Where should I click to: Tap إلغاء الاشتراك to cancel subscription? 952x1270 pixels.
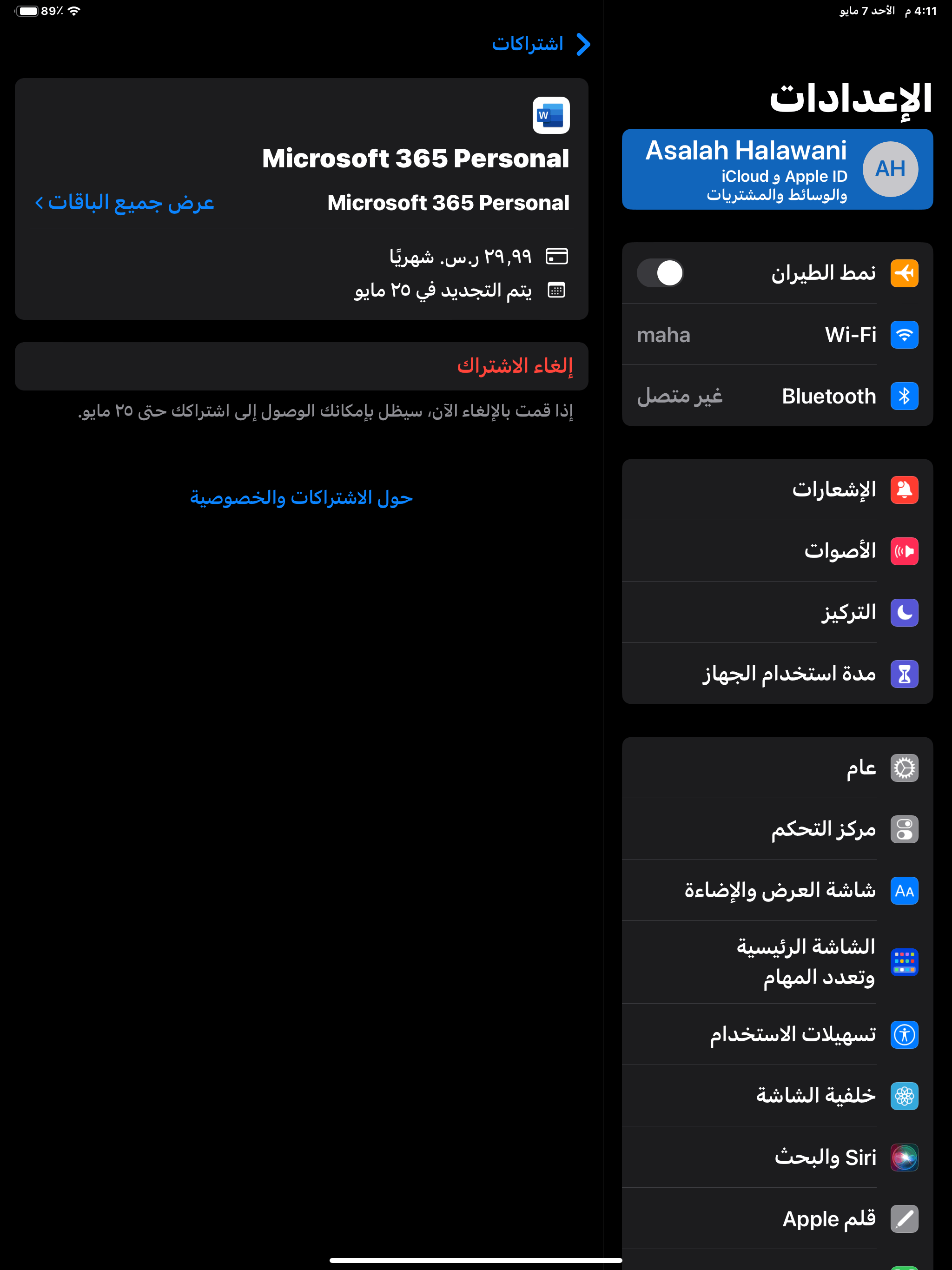tap(301, 366)
